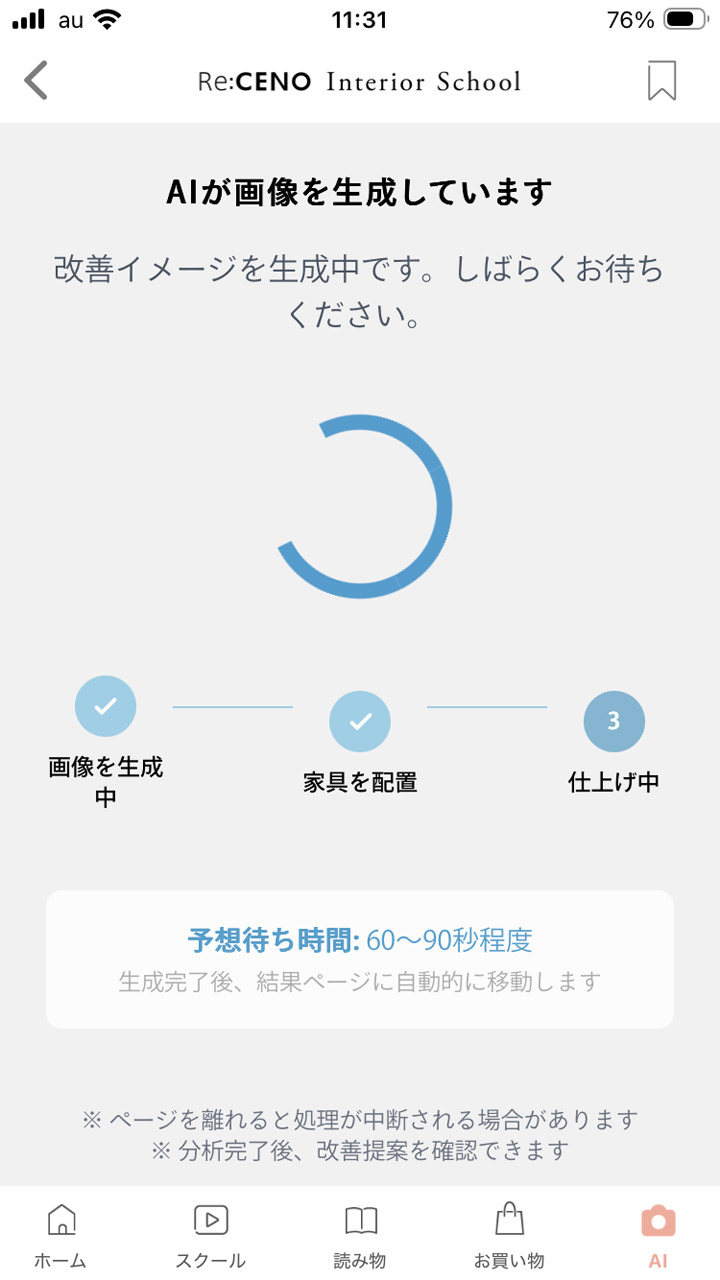The image size is (720, 1280).
Task: Switch to the AI tab in bottom navigation
Action: [657, 1230]
